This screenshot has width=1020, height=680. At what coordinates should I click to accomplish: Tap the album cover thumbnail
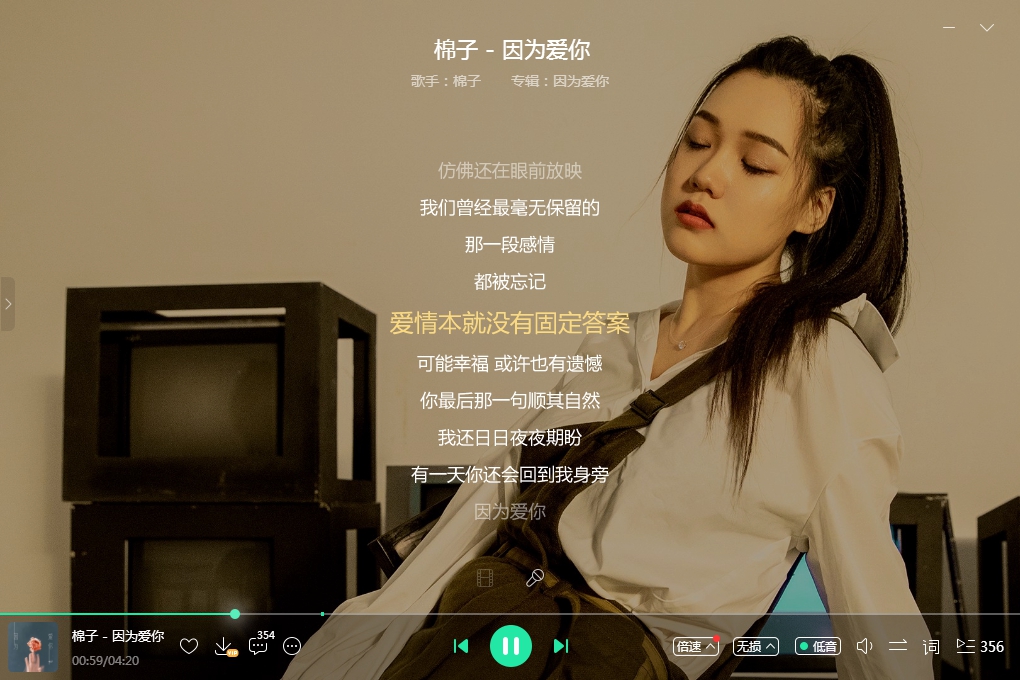[33, 647]
